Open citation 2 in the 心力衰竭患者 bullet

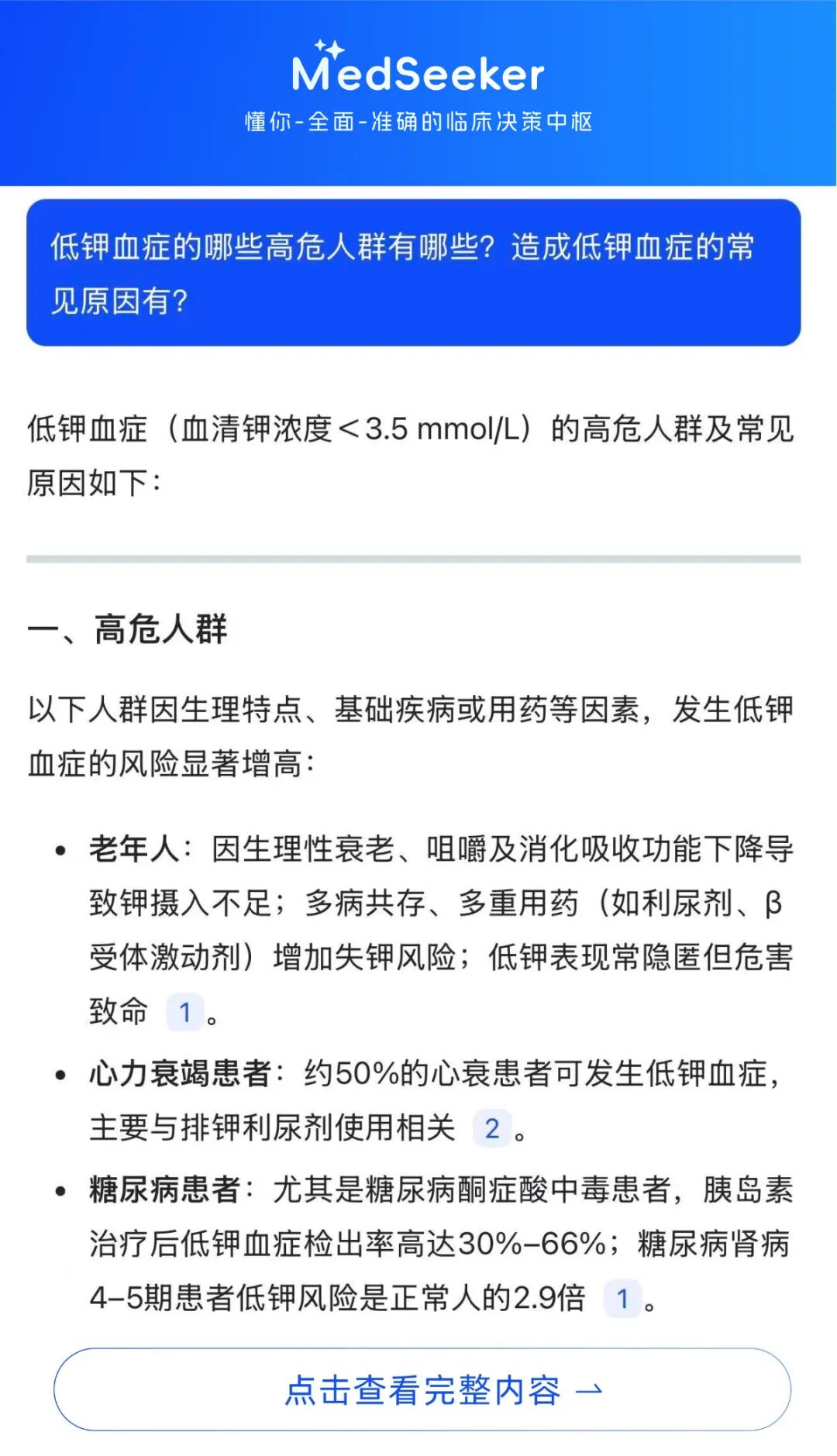click(492, 1128)
